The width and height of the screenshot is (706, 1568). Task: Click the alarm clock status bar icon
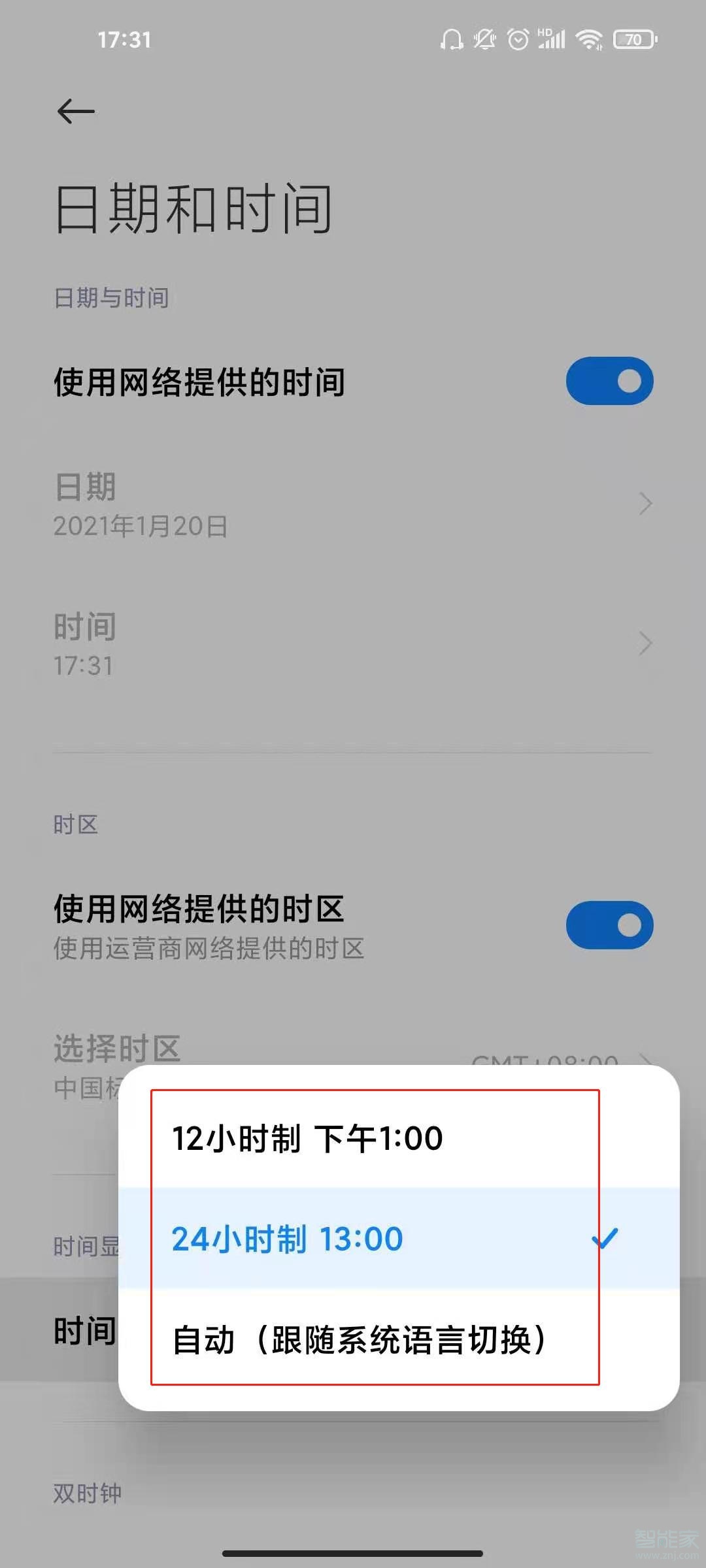click(518, 40)
